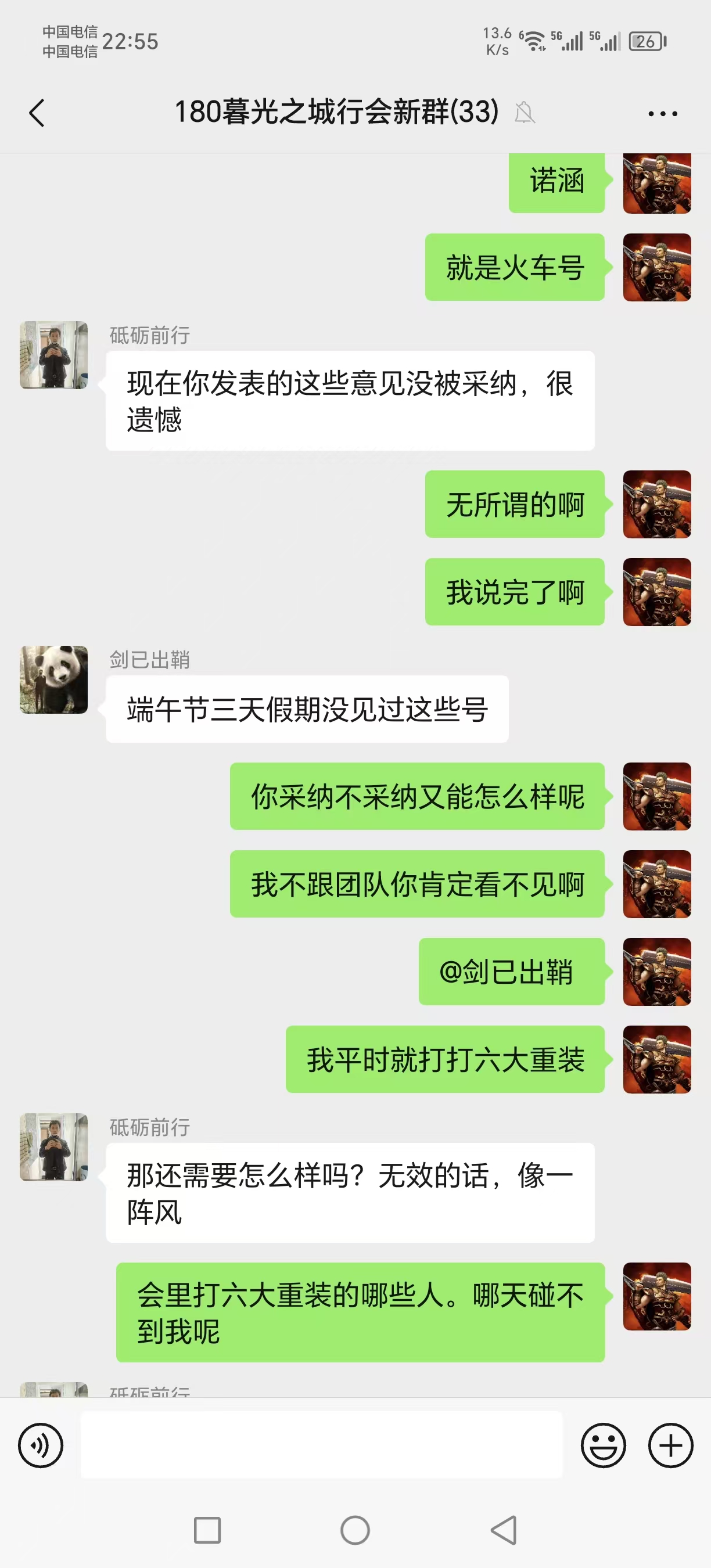Open system recent apps

(207, 1530)
